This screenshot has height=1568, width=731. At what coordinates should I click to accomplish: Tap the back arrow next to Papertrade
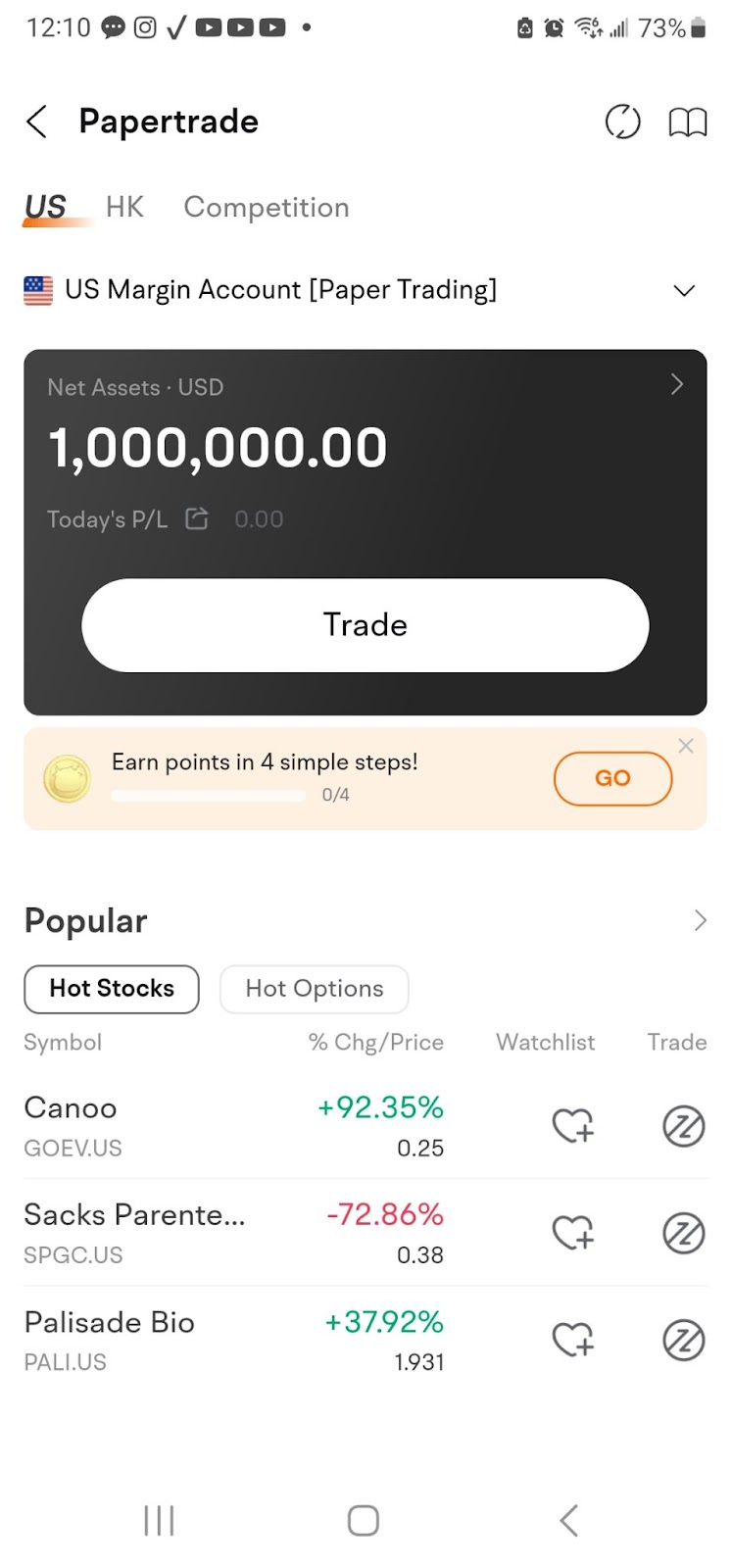(35, 122)
